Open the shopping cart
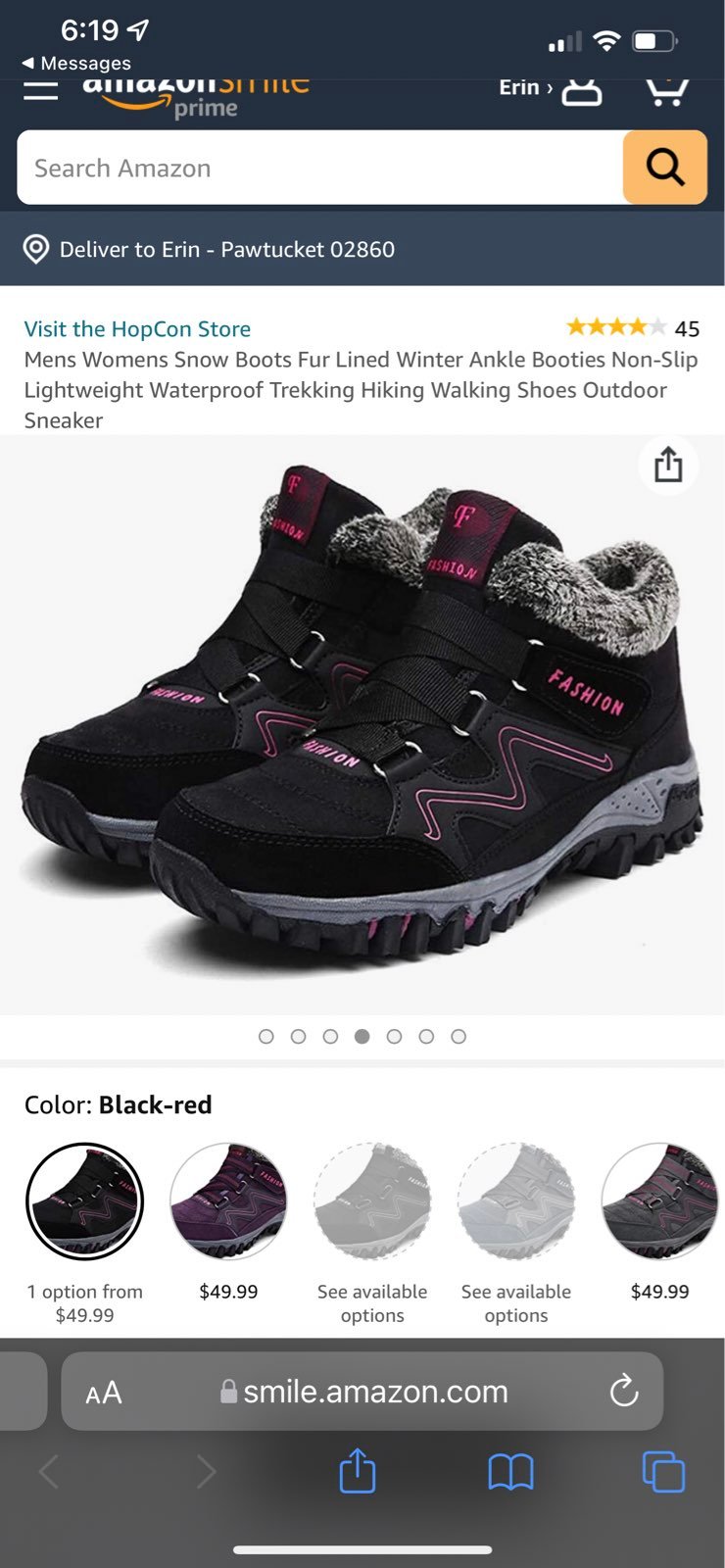The width and height of the screenshot is (725, 1568). pyautogui.click(x=666, y=90)
